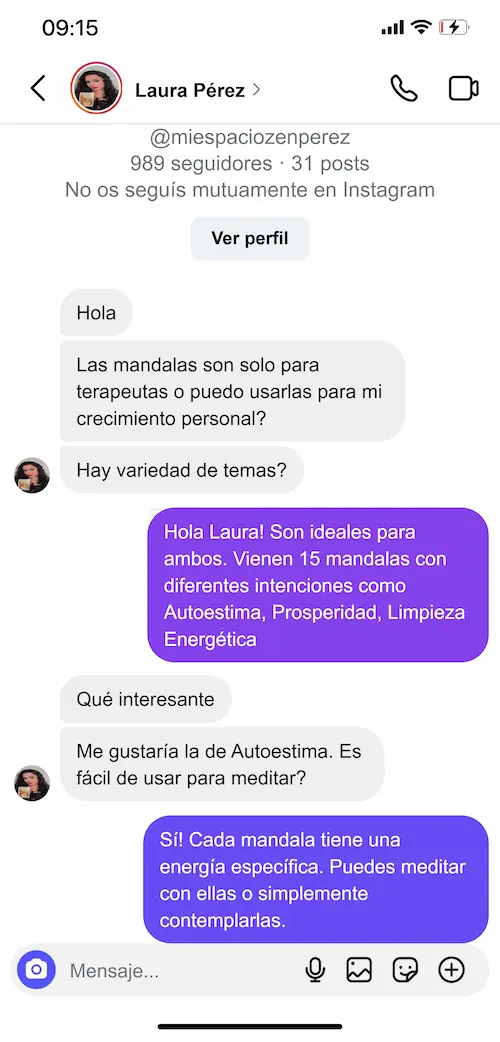The height and width of the screenshot is (1042, 500).
Task: Focus the Mensaje text field
Action: coord(180,971)
